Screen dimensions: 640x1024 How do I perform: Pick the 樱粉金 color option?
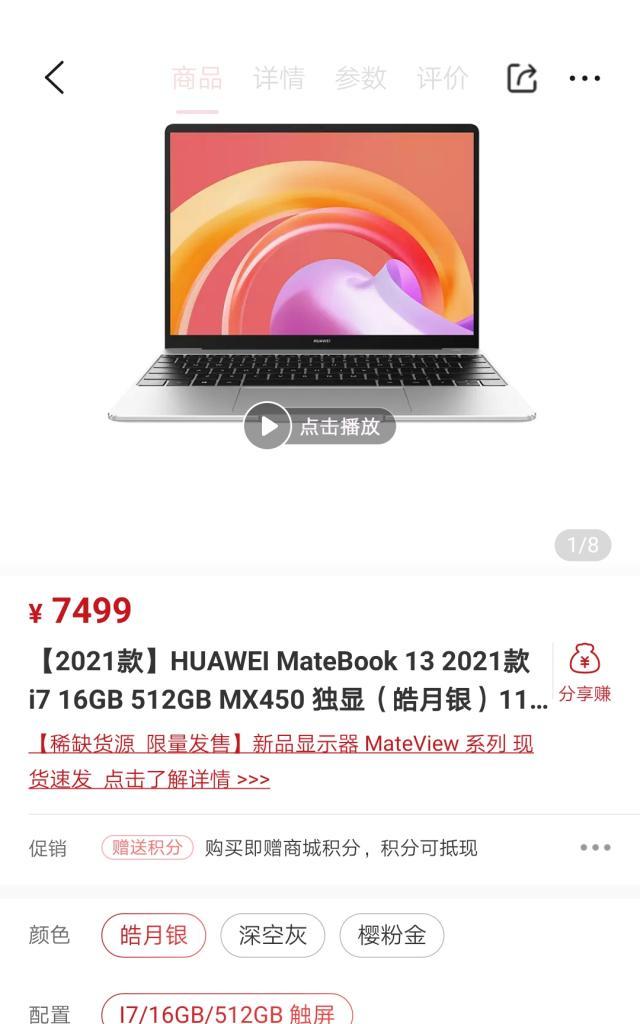click(x=391, y=935)
